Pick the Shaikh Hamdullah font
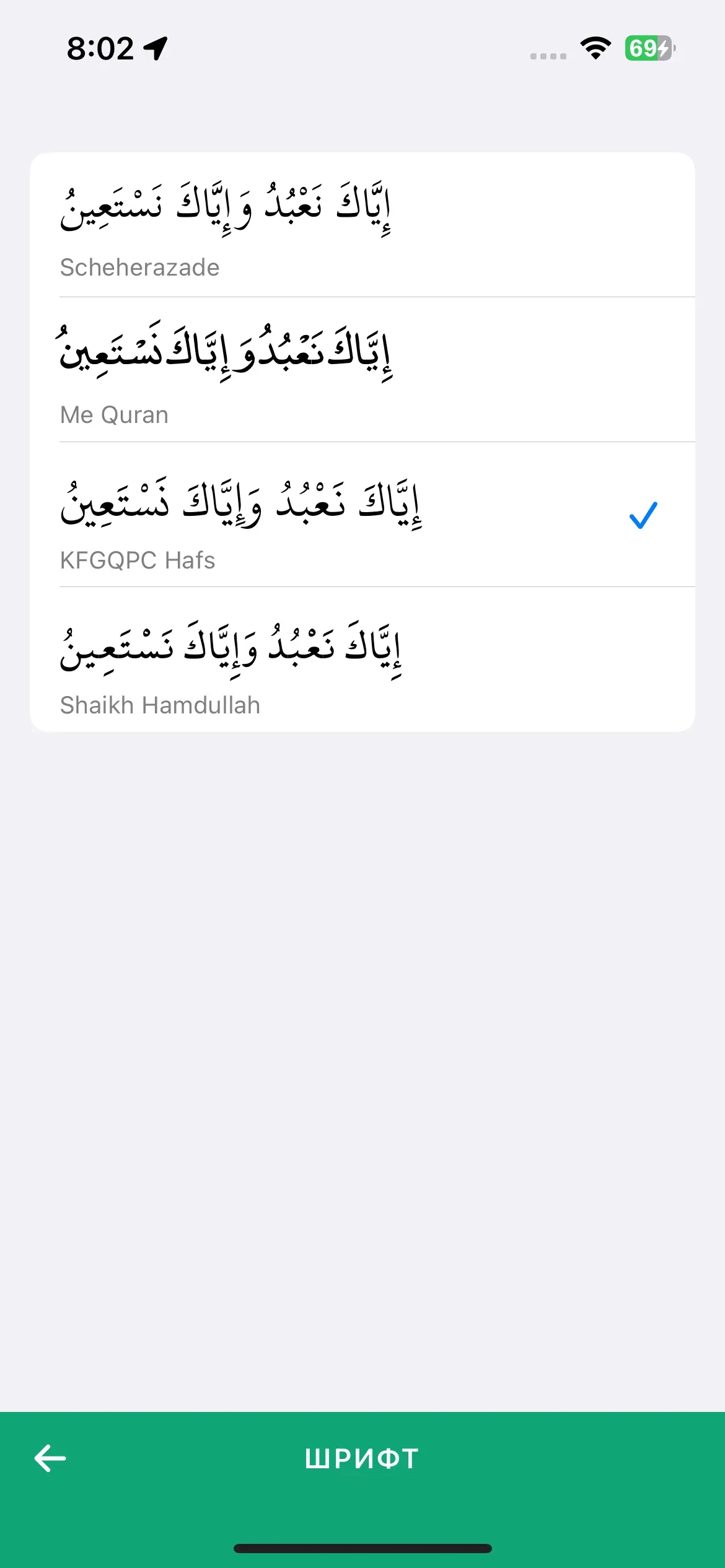This screenshot has width=725, height=1568. click(x=362, y=660)
